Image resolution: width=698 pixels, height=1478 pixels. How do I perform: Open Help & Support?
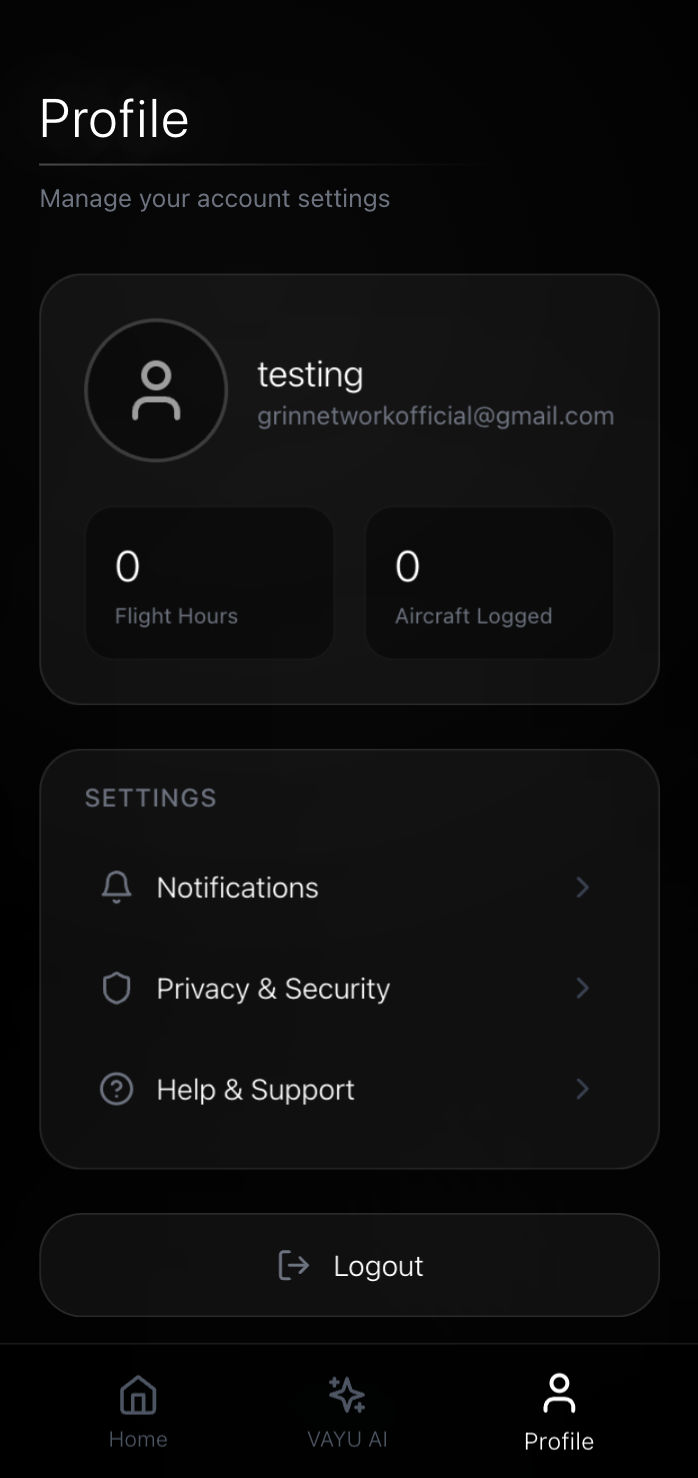point(347,1089)
